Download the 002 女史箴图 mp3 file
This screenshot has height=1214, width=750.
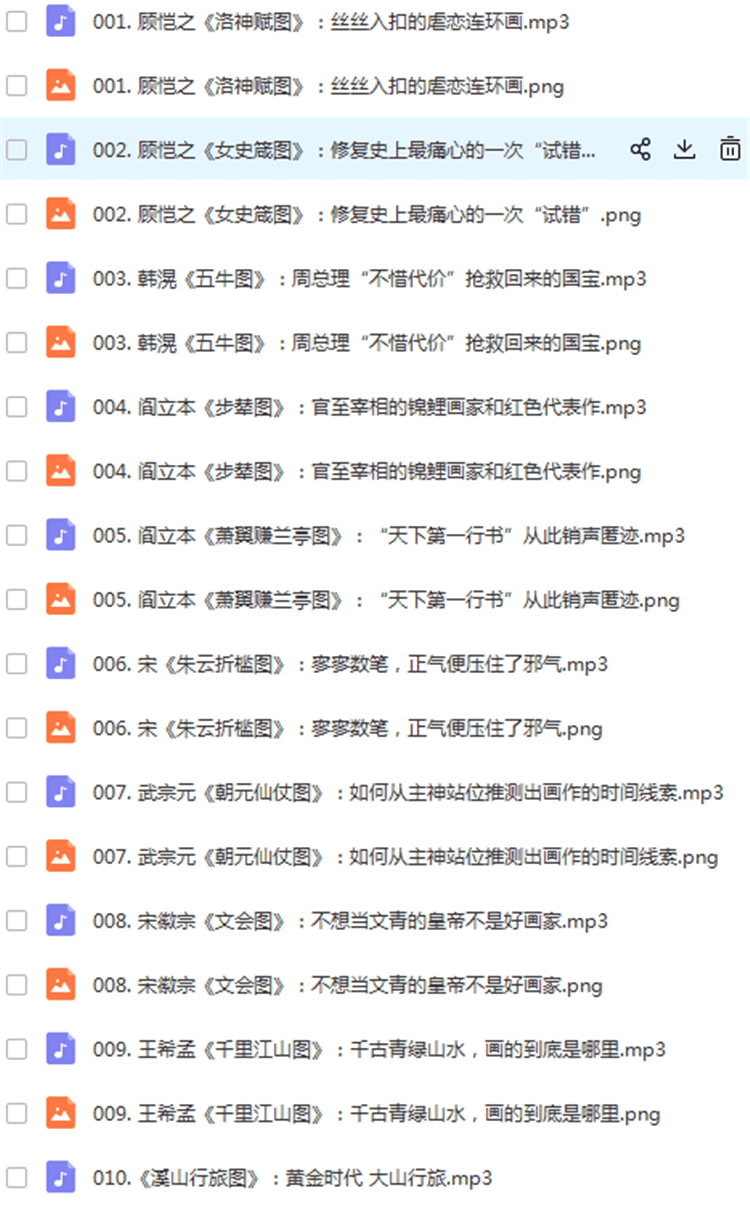(684, 150)
